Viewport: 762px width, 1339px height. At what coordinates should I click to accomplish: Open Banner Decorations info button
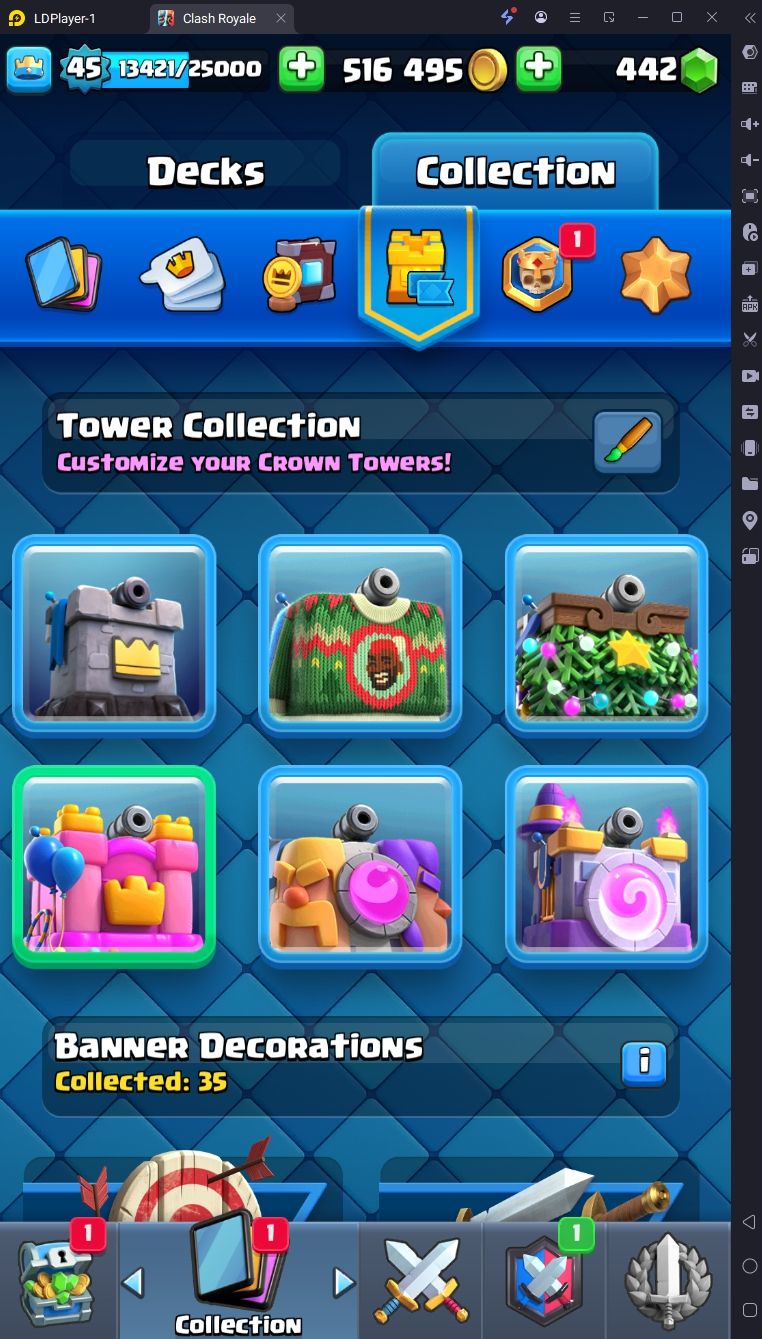point(644,1063)
